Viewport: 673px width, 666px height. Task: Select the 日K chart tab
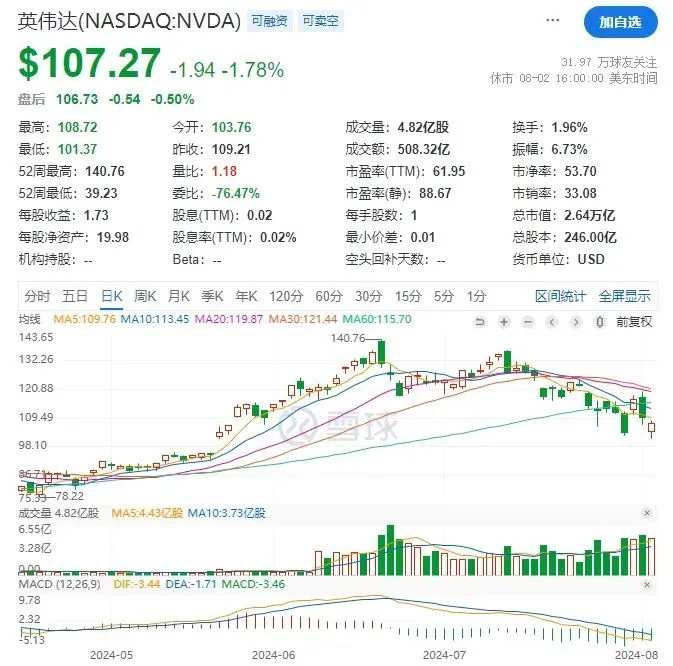tap(110, 296)
